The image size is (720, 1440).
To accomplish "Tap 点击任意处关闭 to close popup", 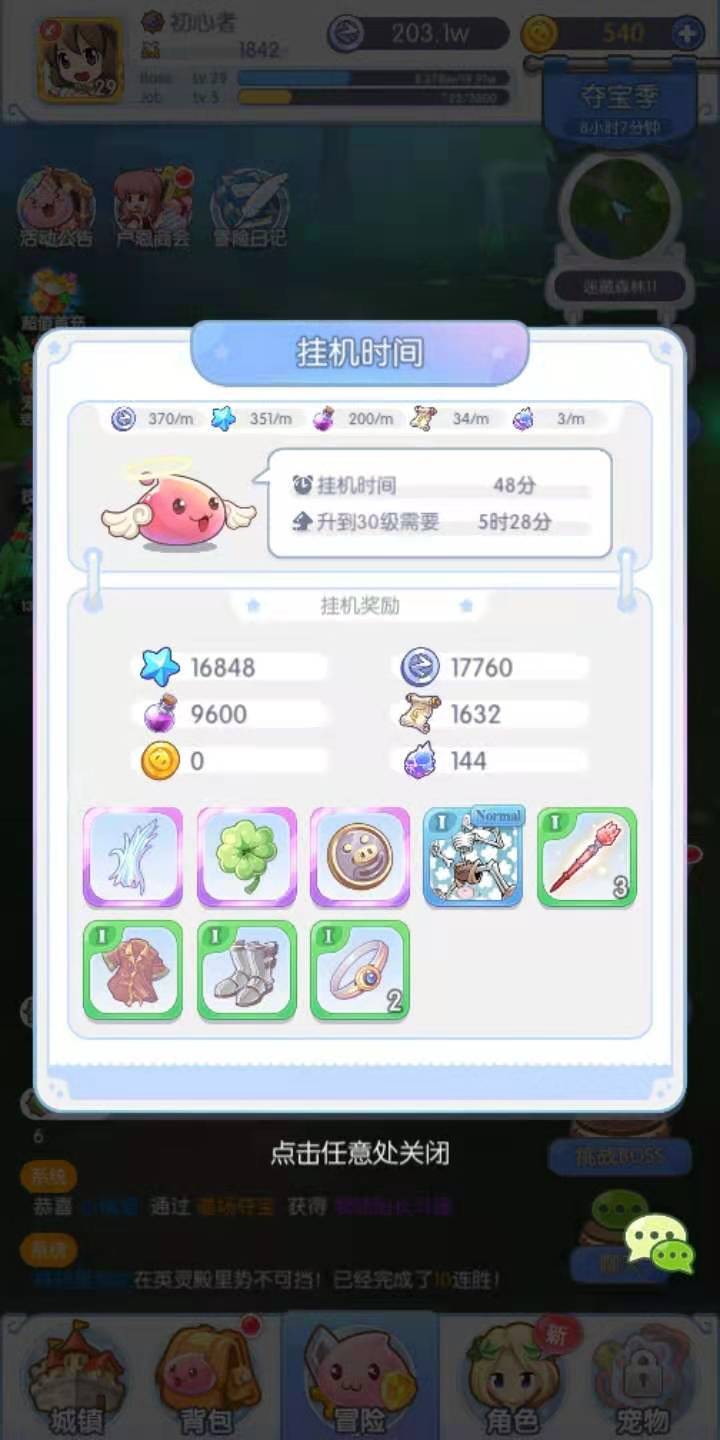I will tap(360, 1153).
